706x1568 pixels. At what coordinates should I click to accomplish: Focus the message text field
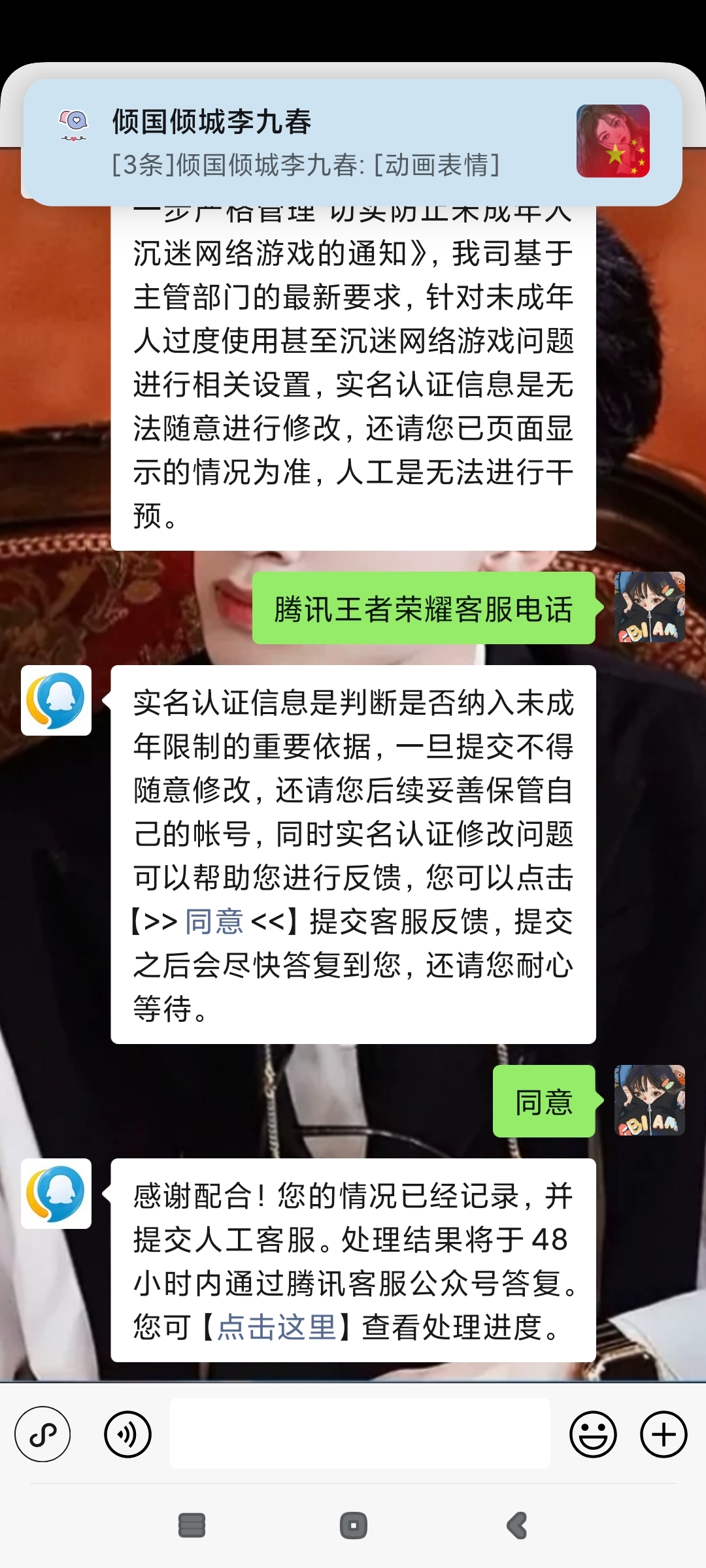(360, 1434)
